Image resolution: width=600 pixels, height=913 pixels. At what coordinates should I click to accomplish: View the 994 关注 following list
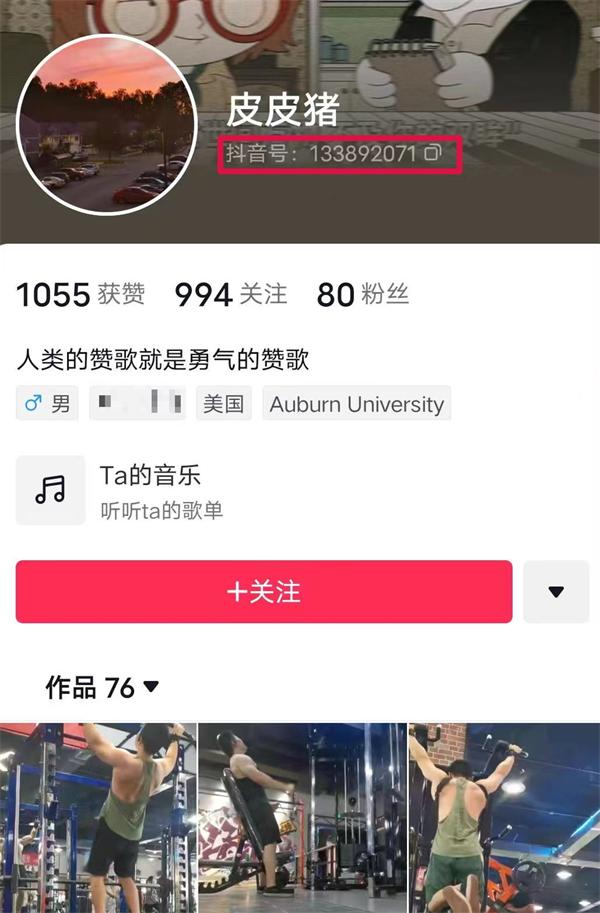coord(230,294)
